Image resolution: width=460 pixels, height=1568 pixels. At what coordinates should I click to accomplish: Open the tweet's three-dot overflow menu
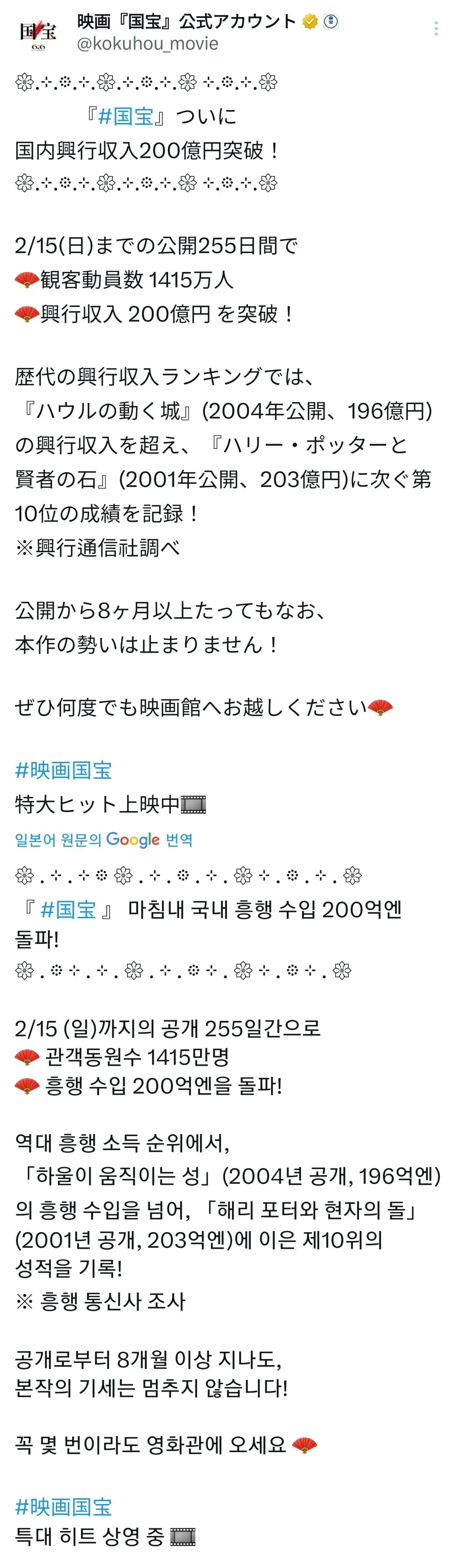coord(436,29)
